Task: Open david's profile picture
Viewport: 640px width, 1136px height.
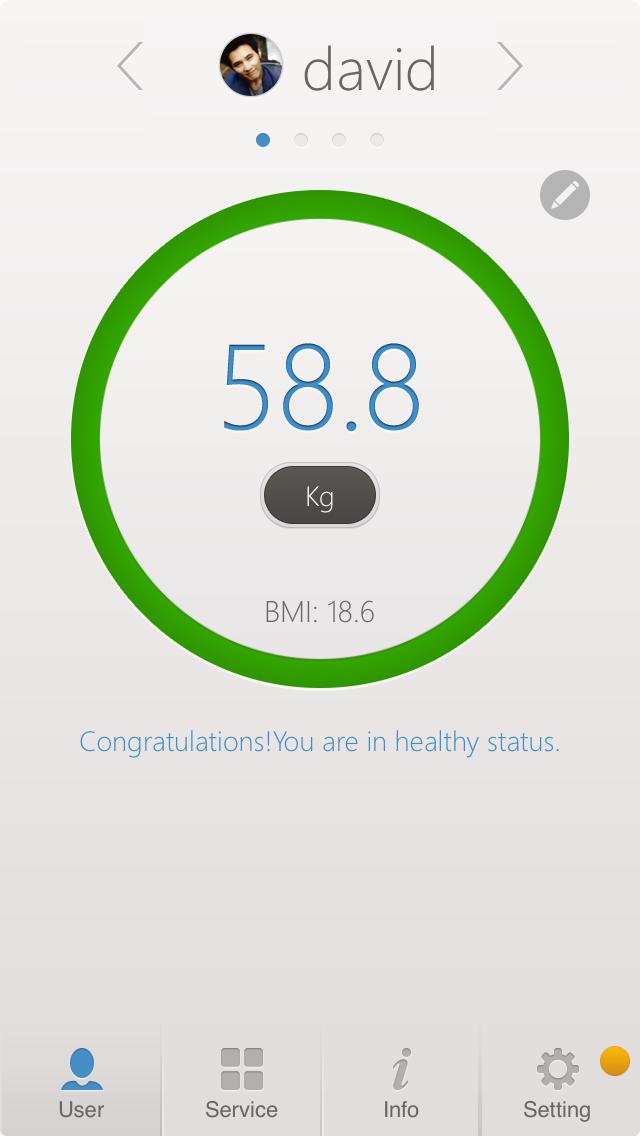Action: [x=251, y=65]
